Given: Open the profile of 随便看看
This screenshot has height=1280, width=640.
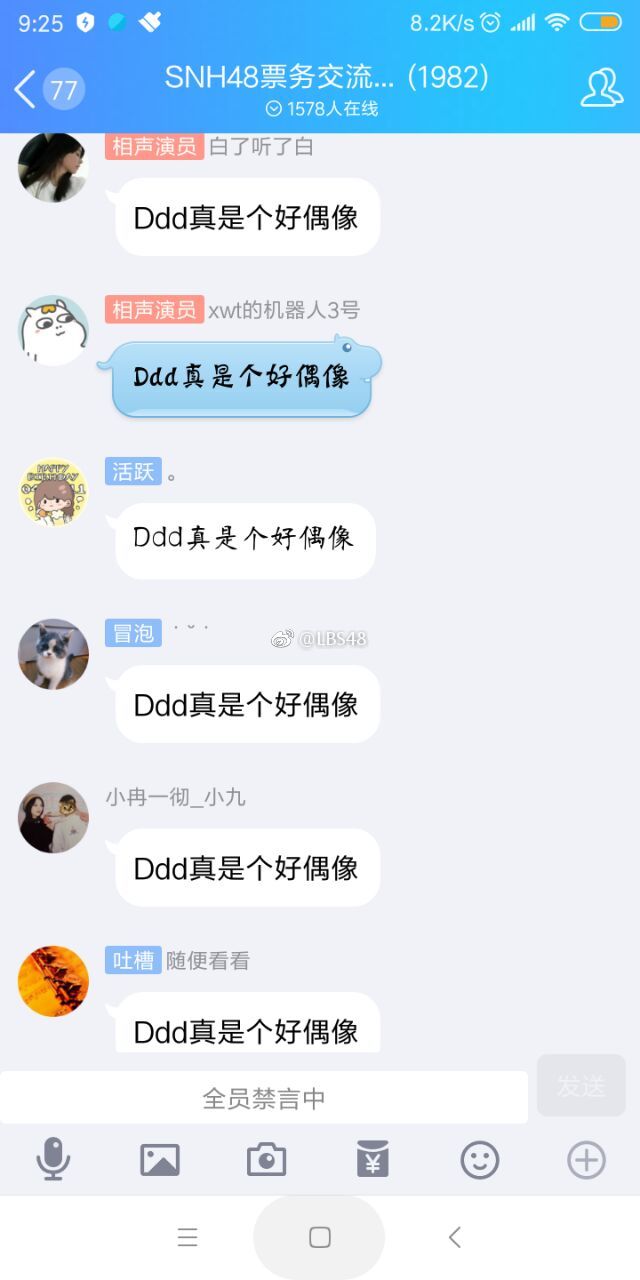Looking at the screenshot, I should tap(53, 980).
